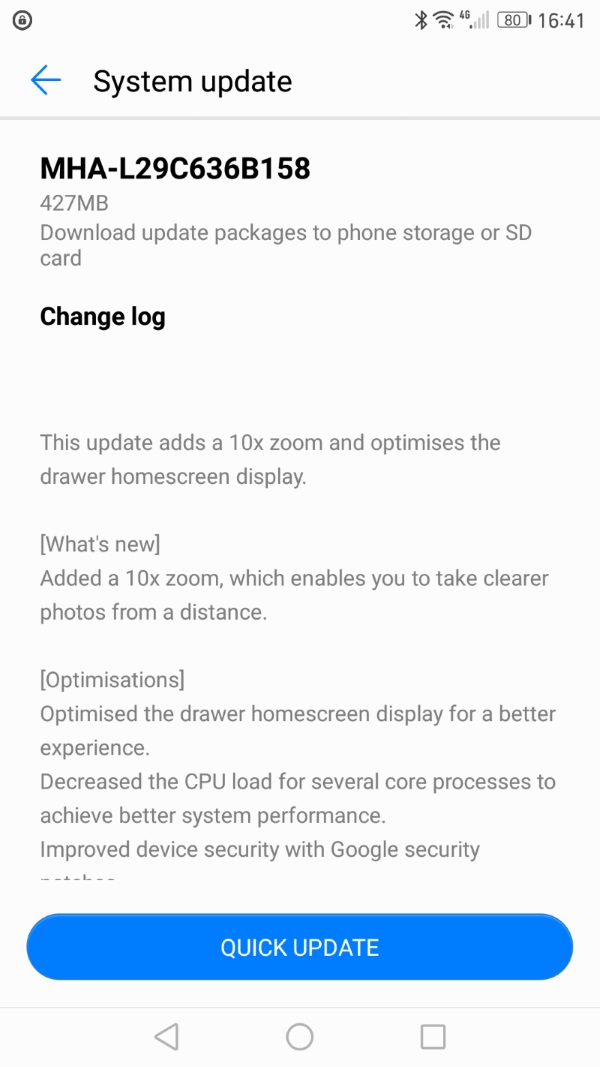The width and height of the screenshot is (600, 1067).
Task: Open the recent apps view
Action: 433,1037
